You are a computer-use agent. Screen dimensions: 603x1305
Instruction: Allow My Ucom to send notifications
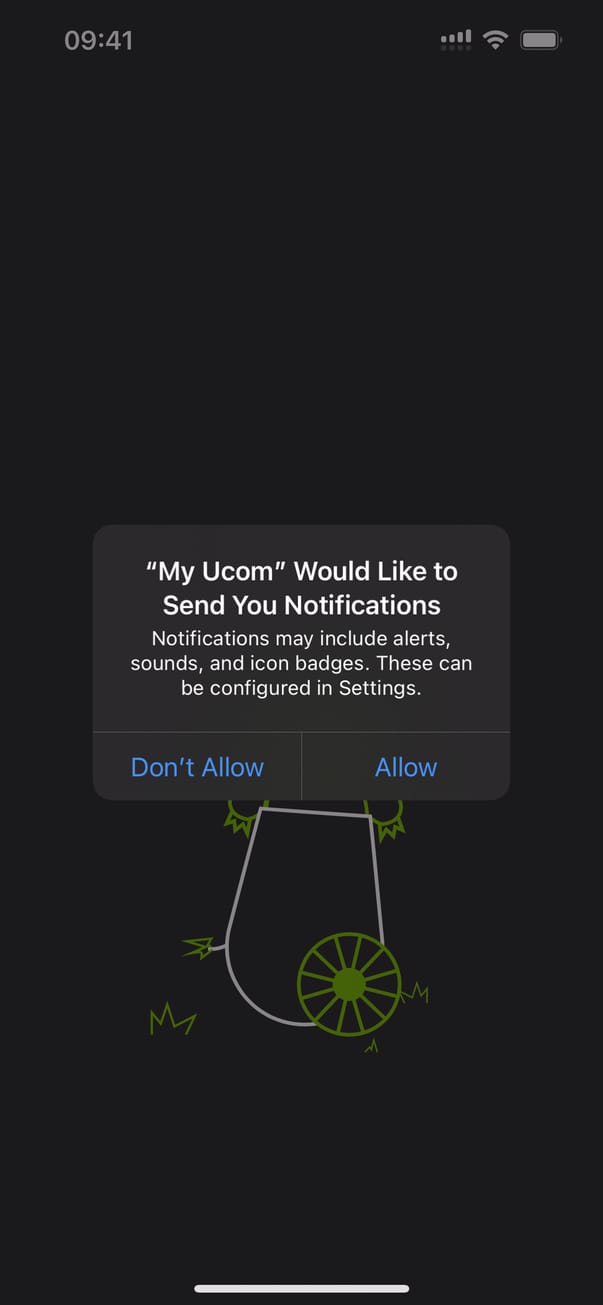(405, 767)
